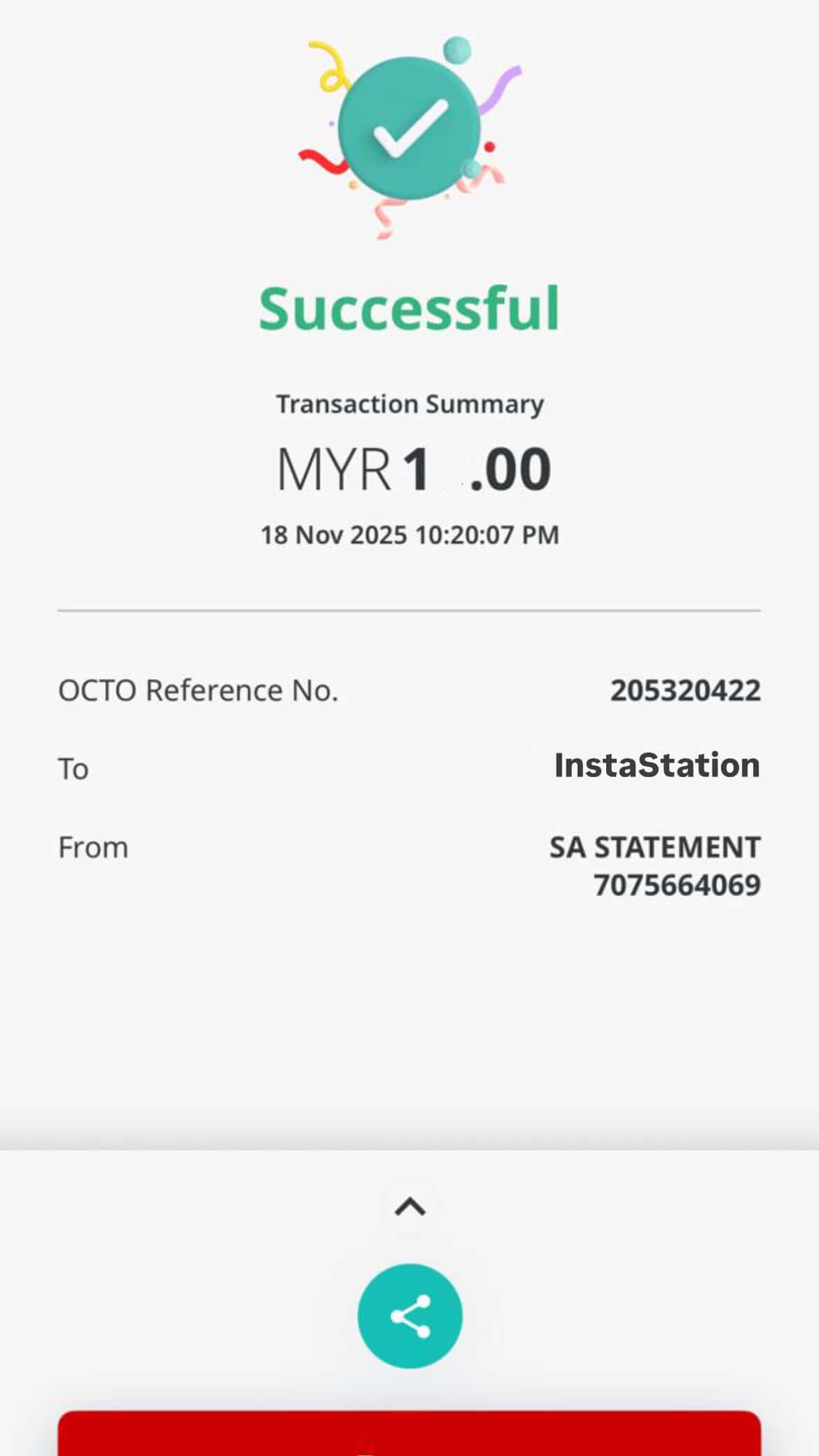Share the transaction receipt

click(x=409, y=1316)
